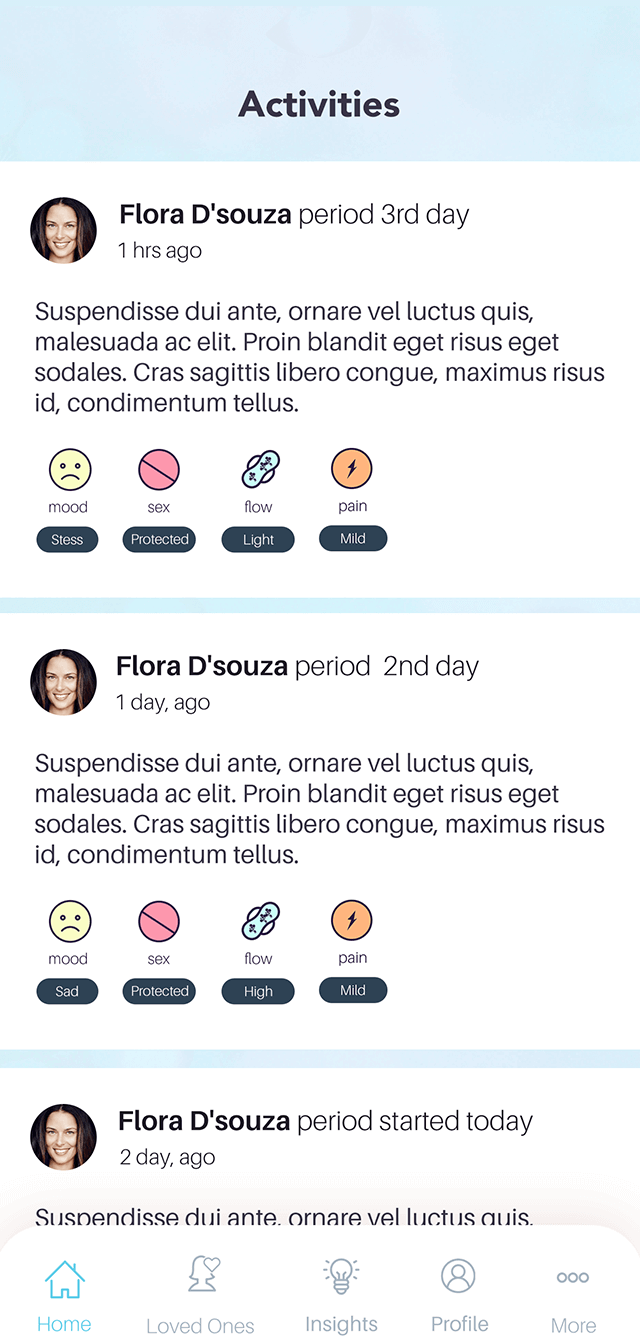Open Flora's avatar on period 2nd day post
This screenshot has height=1340, width=640.
63,682
